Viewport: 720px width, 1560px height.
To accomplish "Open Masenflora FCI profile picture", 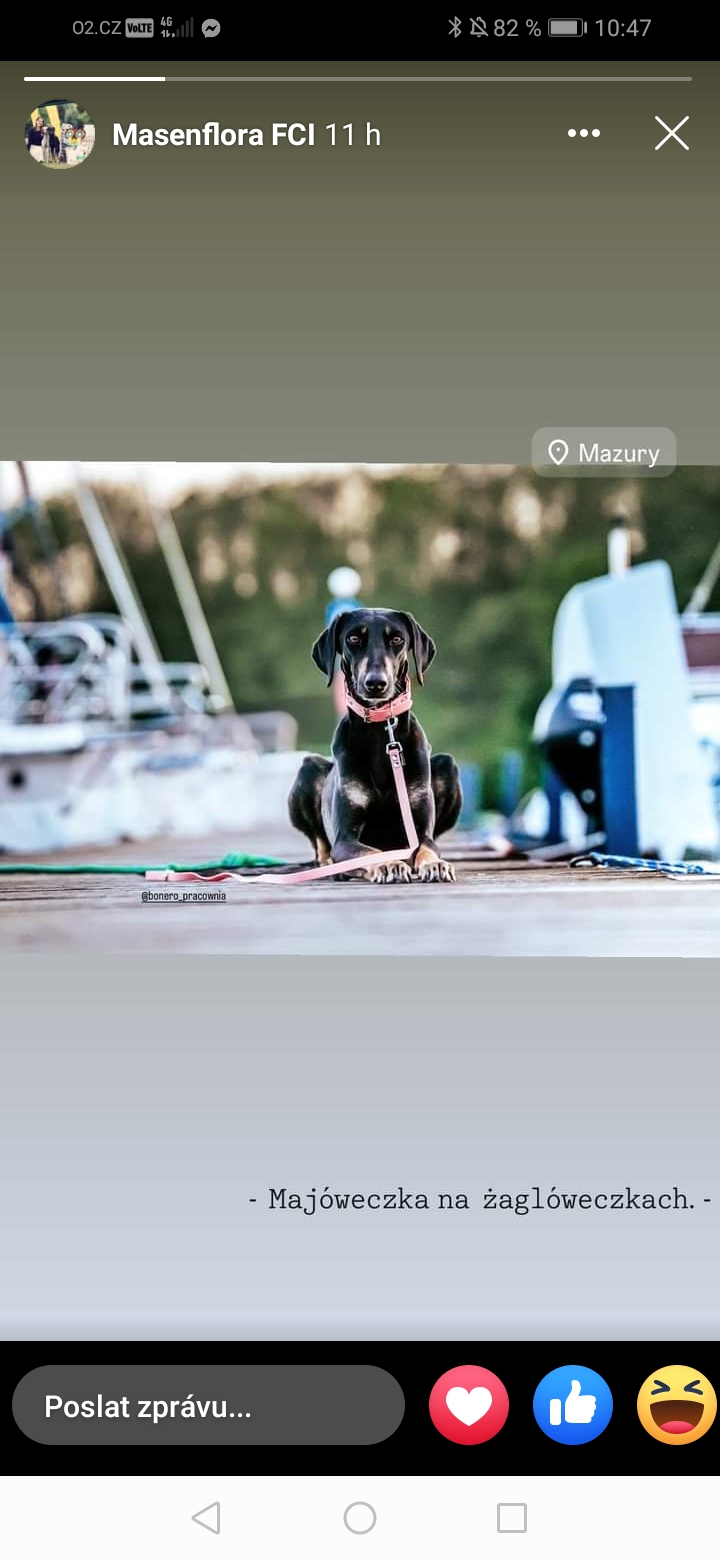I will point(60,134).
